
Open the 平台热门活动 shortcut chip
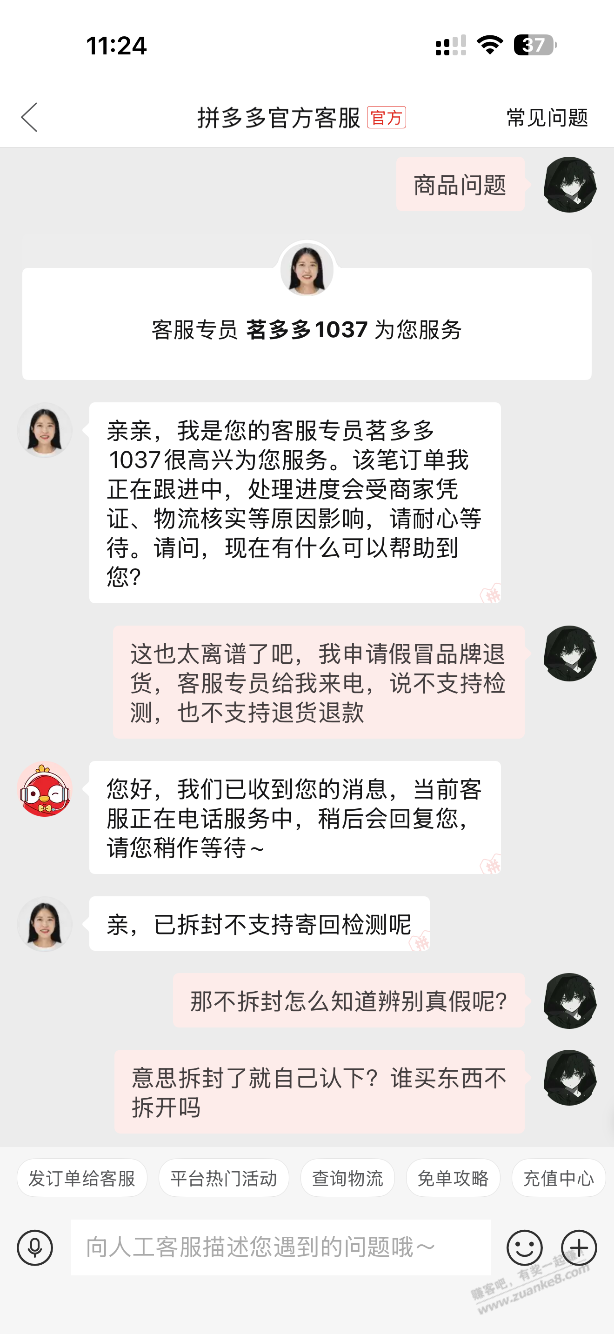[x=224, y=1178]
